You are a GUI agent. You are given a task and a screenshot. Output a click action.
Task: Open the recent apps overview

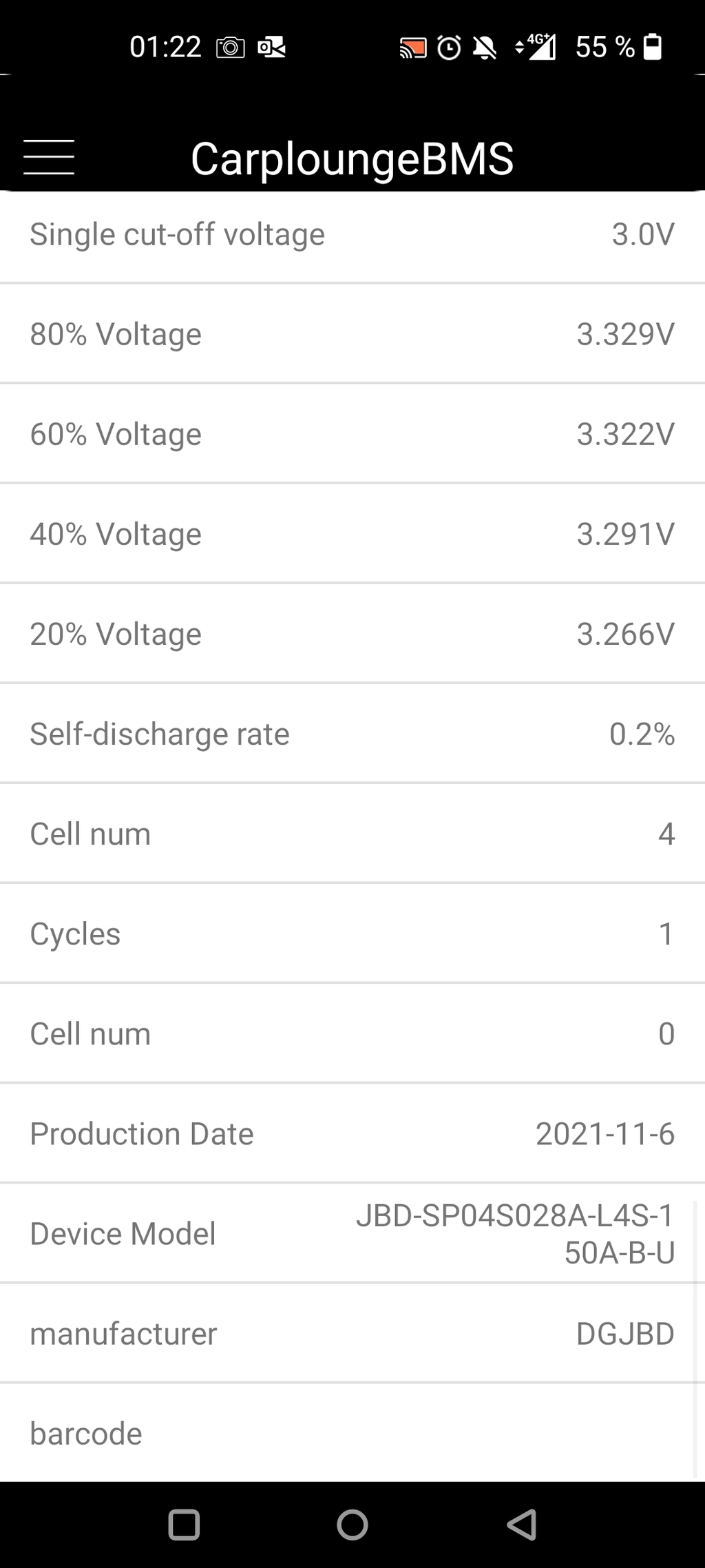point(184,1525)
